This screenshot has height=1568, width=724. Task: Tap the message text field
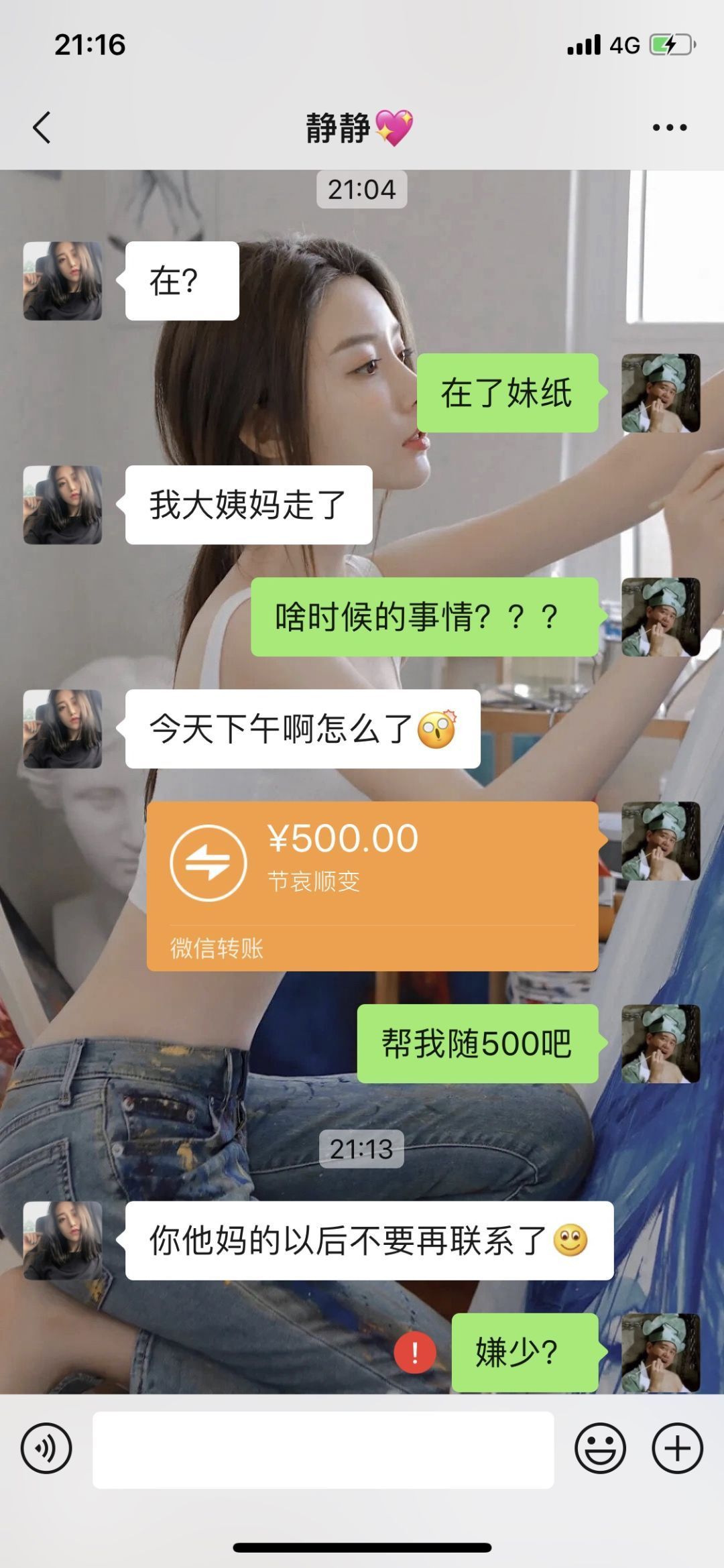(x=323, y=1449)
